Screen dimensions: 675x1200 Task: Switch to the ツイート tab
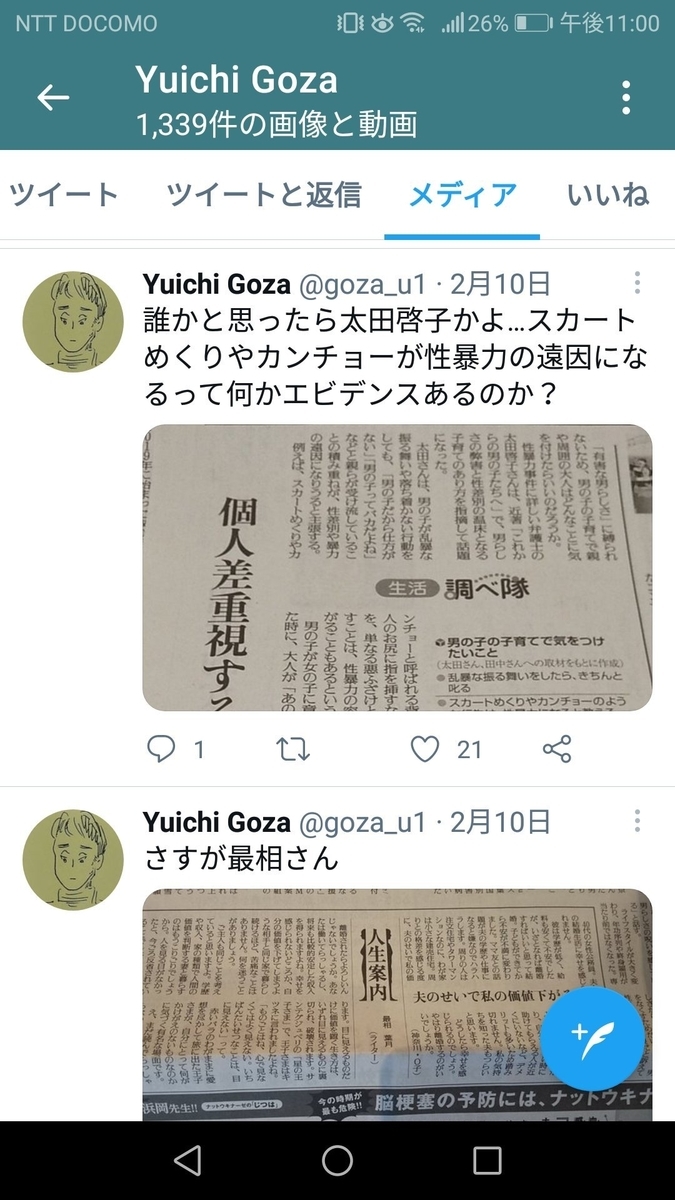click(64, 195)
